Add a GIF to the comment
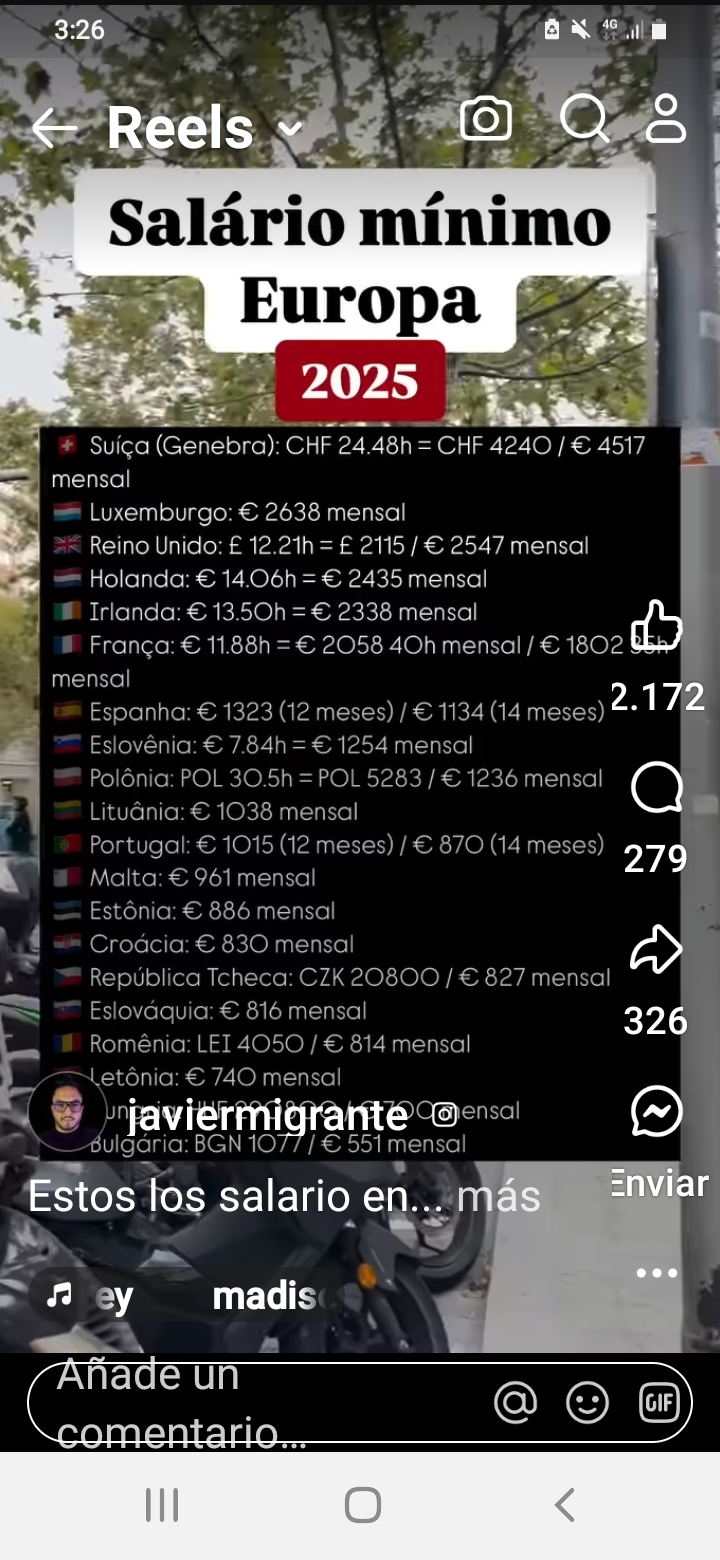 pos(659,1403)
